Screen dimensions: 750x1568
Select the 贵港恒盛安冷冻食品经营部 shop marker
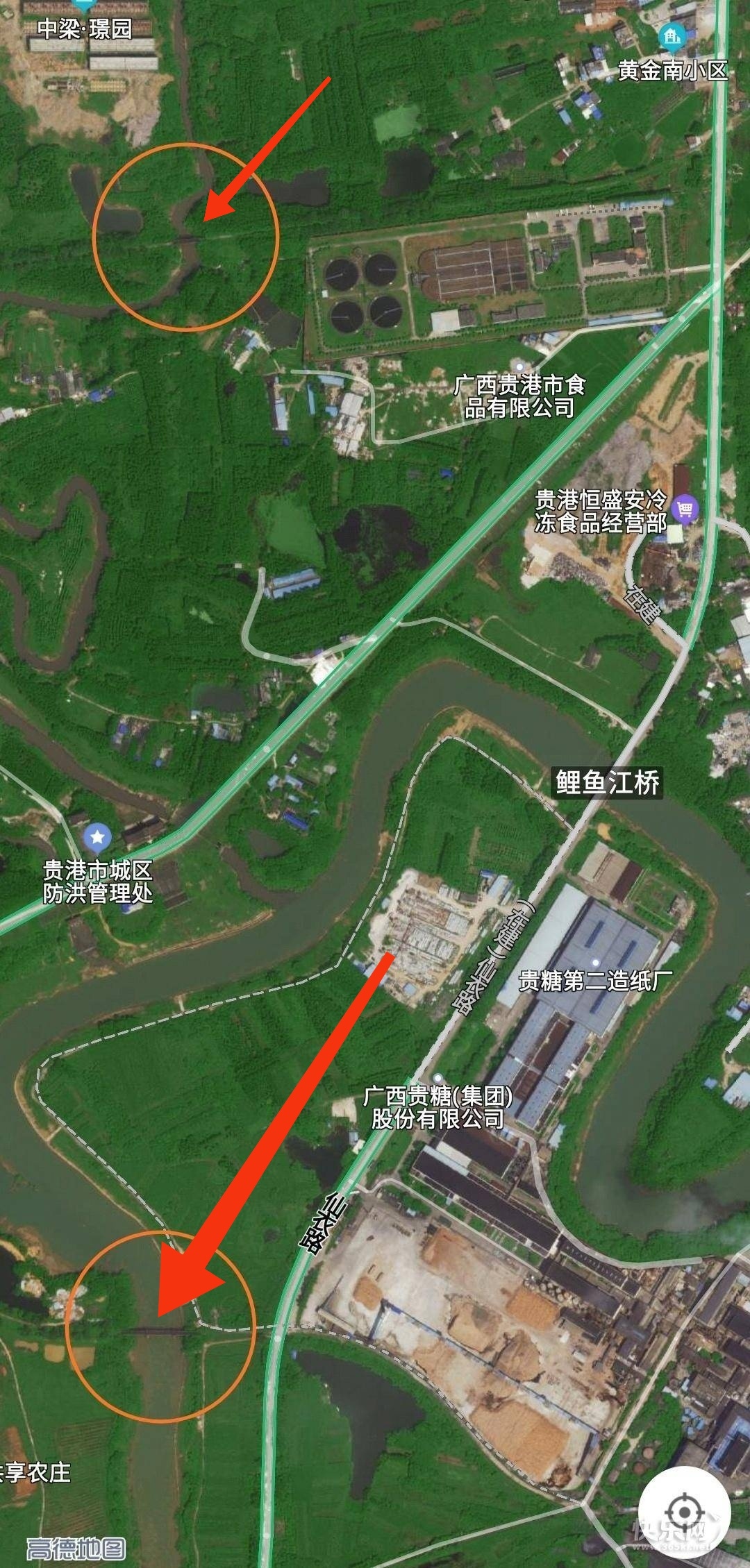pyautogui.click(x=685, y=510)
